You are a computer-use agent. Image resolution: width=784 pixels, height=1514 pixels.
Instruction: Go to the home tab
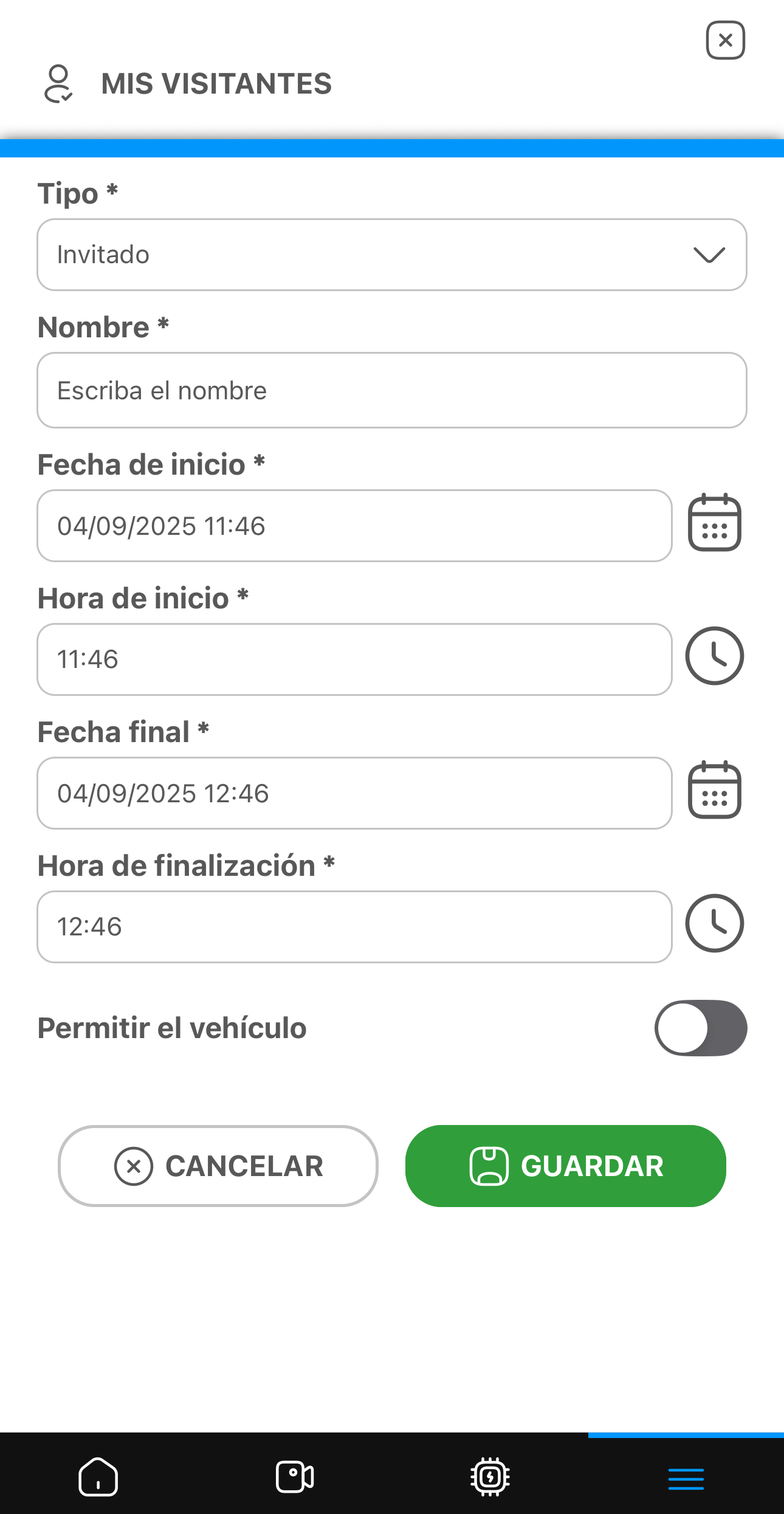pyautogui.click(x=98, y=1476)
